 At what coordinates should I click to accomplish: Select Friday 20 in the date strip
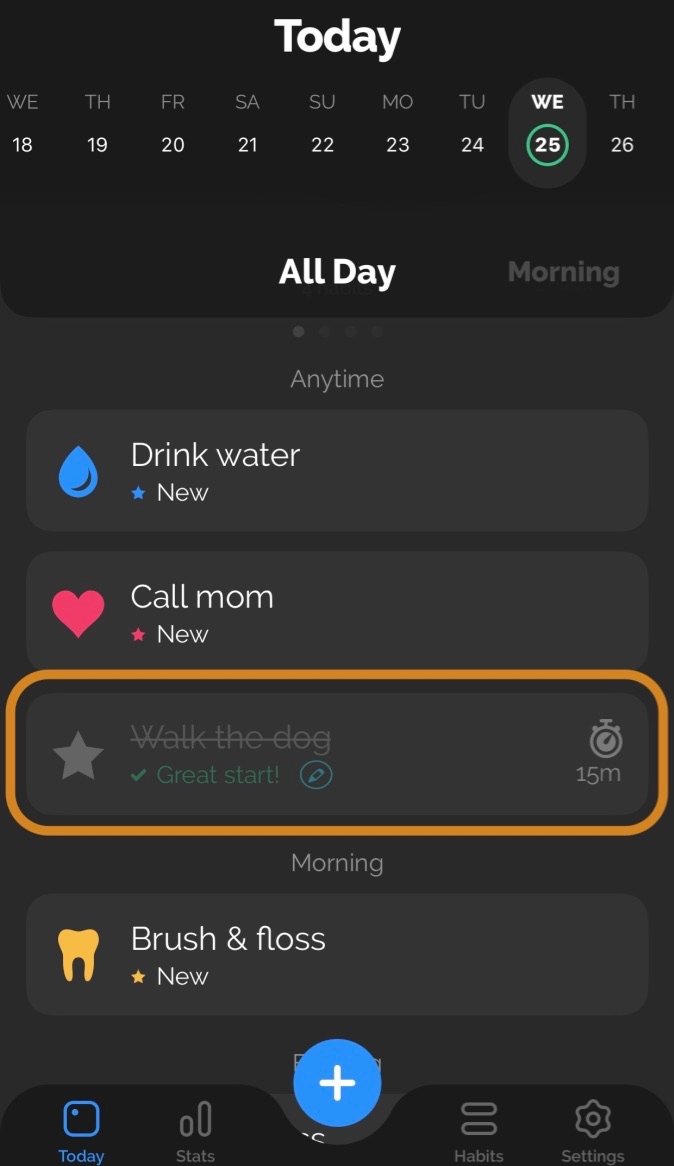[x=173, y=123]
